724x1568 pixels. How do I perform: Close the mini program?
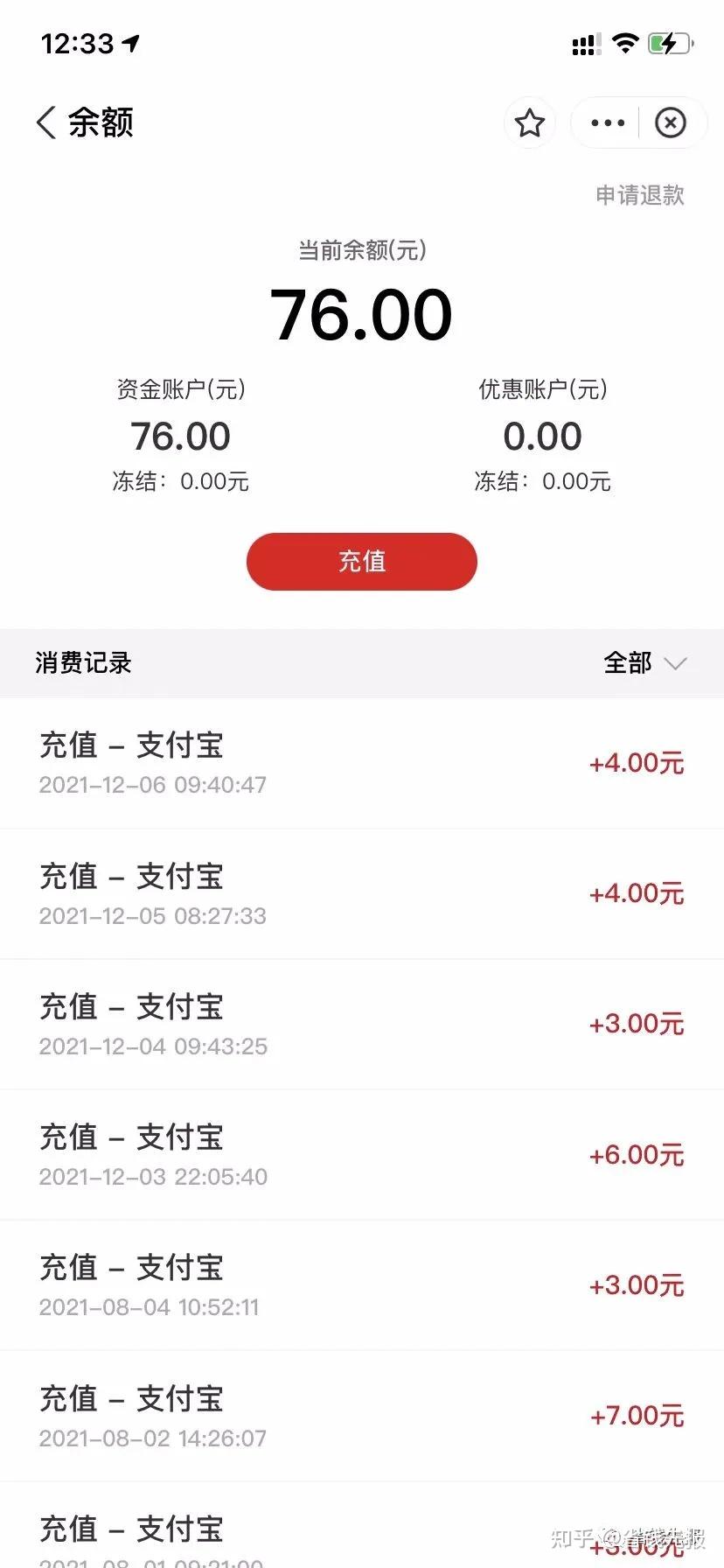[x=671, y=123]
